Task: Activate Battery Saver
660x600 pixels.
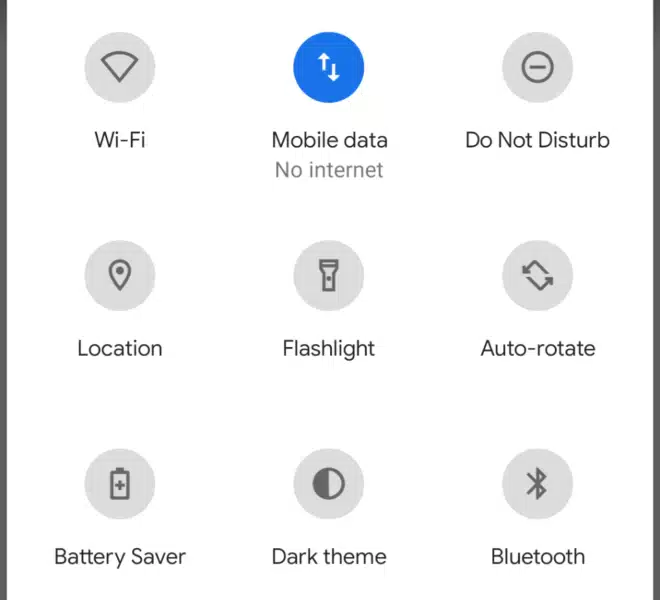Action: tap(120, 484)
